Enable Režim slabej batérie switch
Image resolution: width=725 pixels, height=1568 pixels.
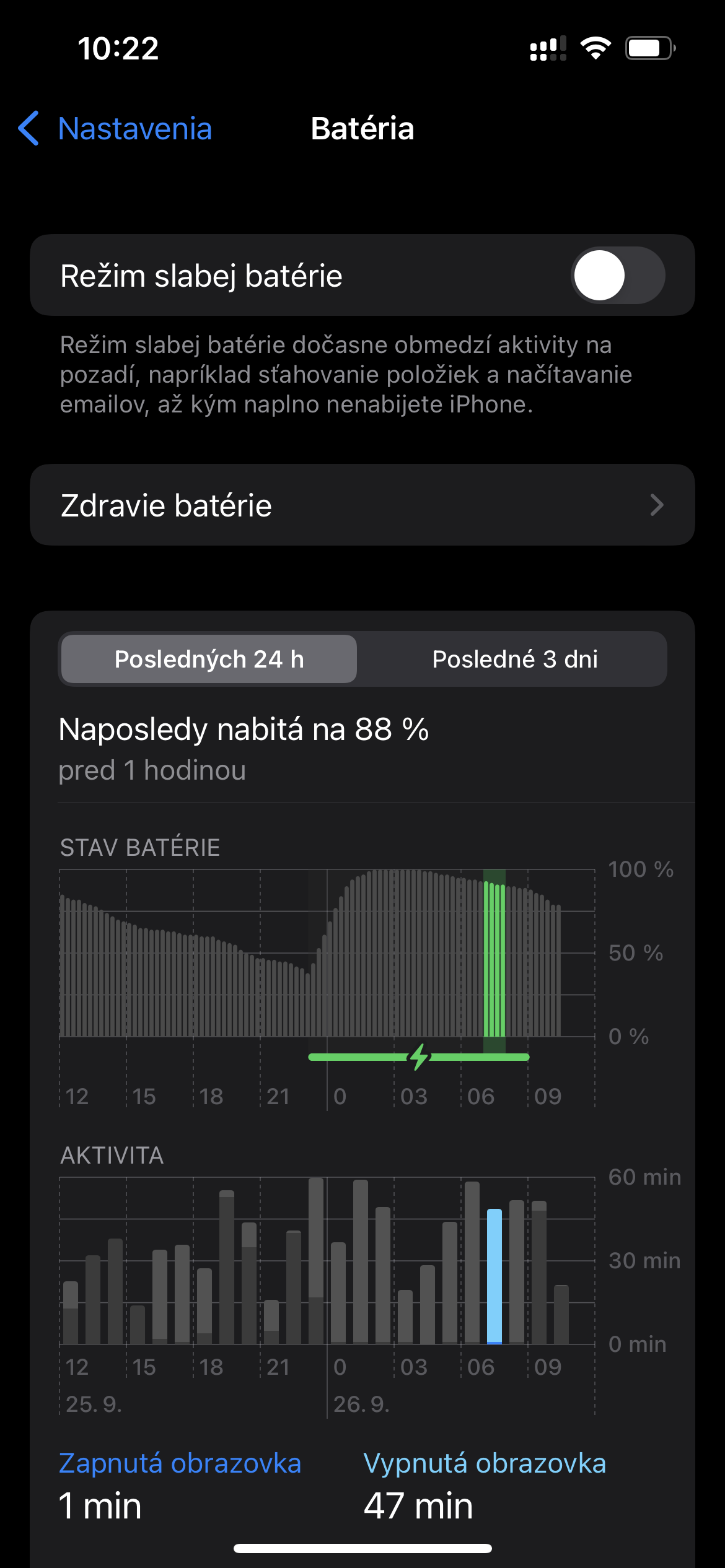point(617,276)
